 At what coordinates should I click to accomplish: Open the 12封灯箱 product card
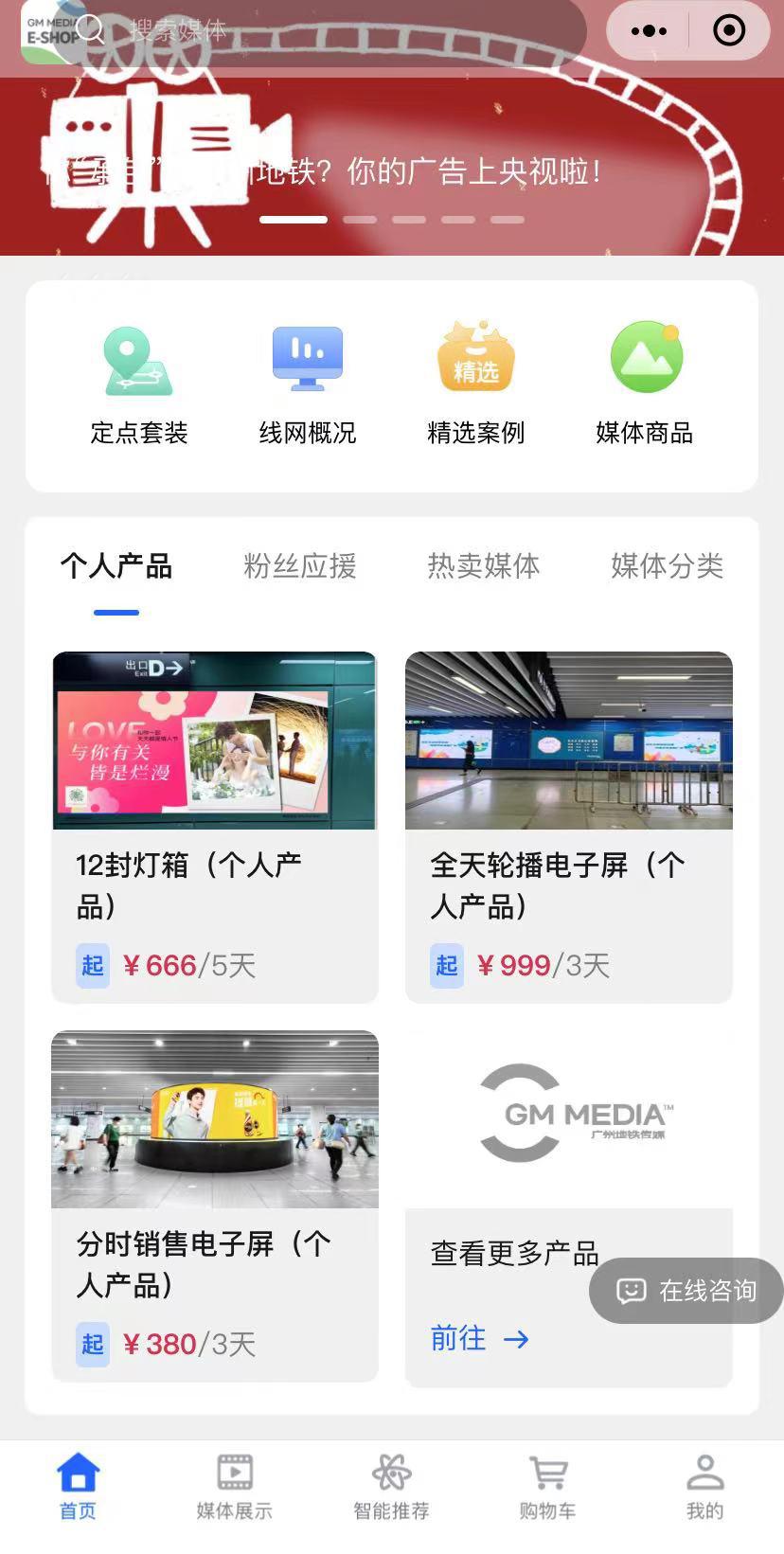[215, 826]
